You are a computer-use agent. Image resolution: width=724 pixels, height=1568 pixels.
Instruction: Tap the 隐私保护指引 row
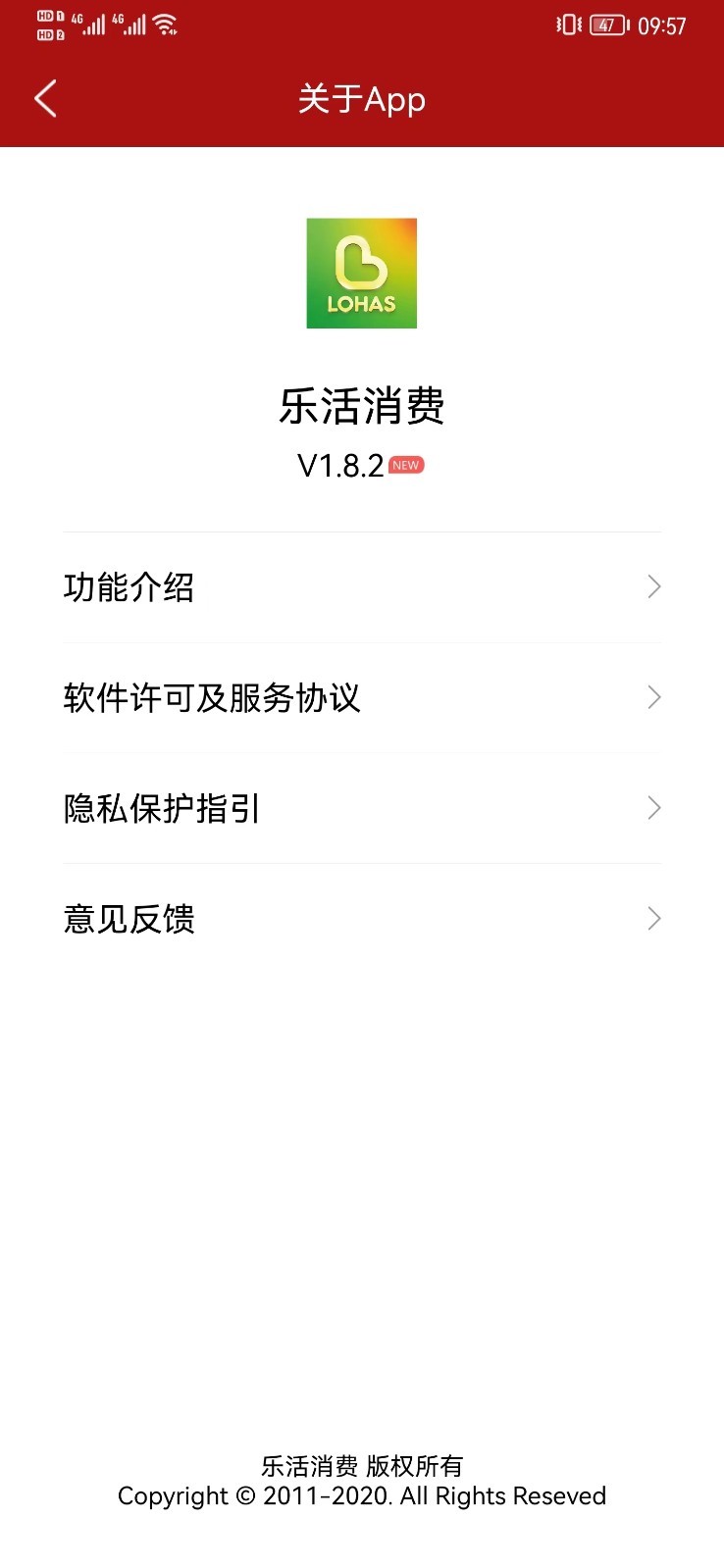click(x=160, y=808)
